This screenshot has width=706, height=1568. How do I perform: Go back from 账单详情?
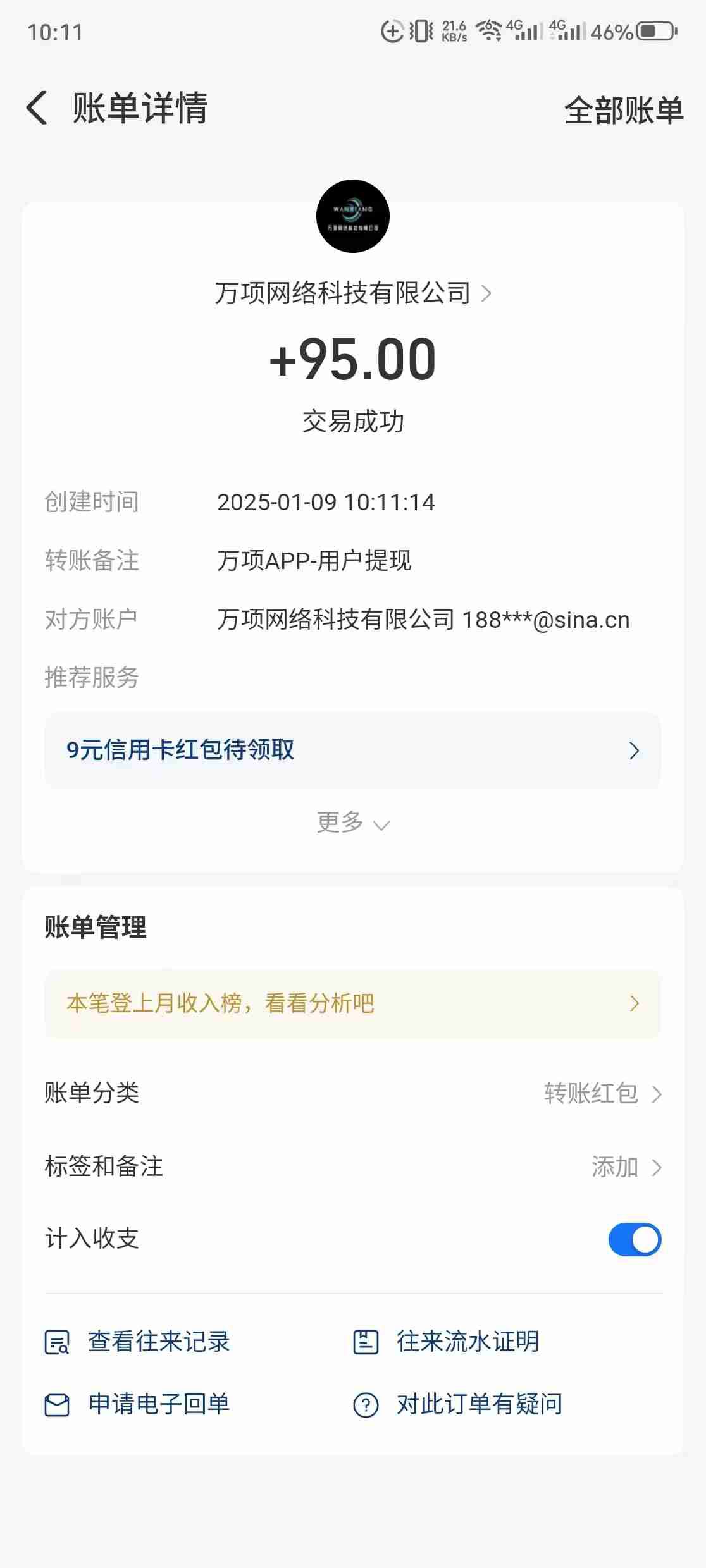37,108
